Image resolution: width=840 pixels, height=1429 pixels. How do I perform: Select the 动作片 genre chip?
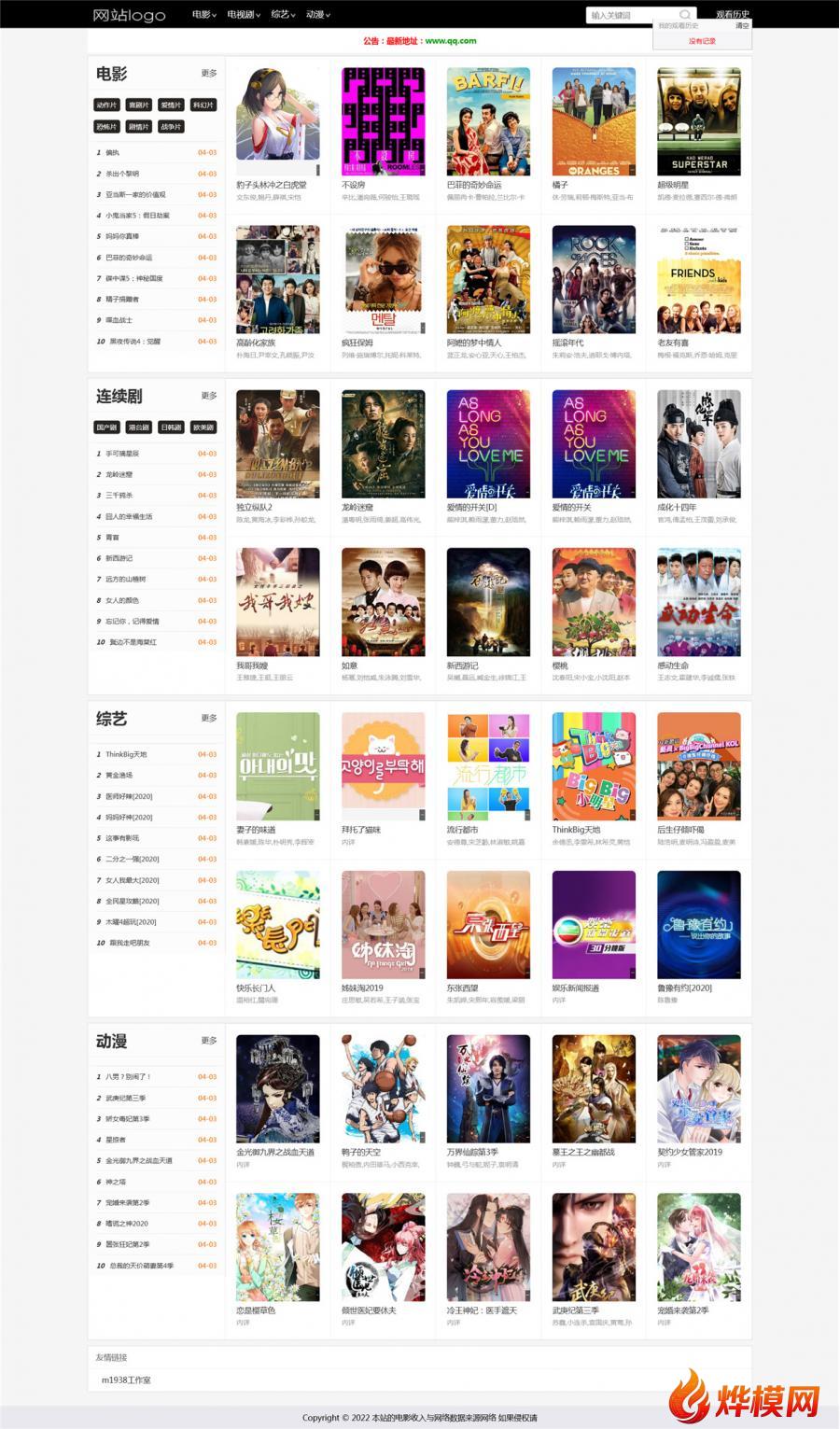point(107,105)
